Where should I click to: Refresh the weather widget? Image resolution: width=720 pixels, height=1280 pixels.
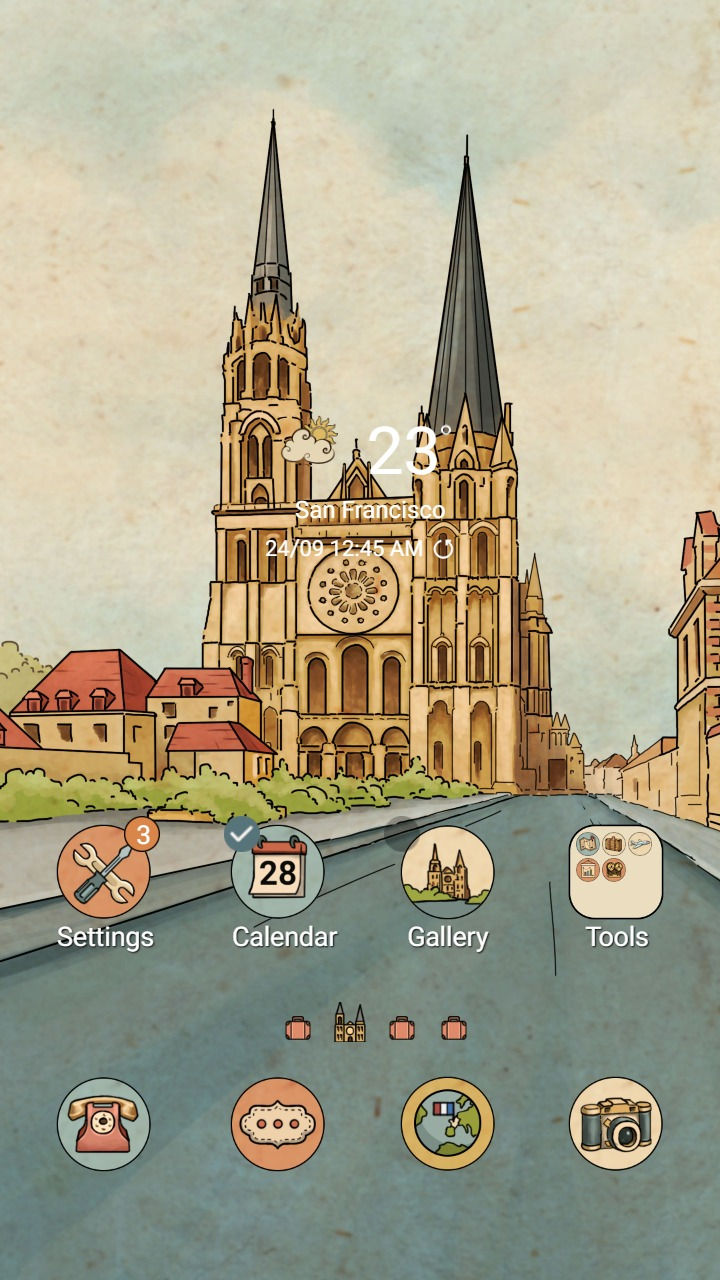click(444, 548)
